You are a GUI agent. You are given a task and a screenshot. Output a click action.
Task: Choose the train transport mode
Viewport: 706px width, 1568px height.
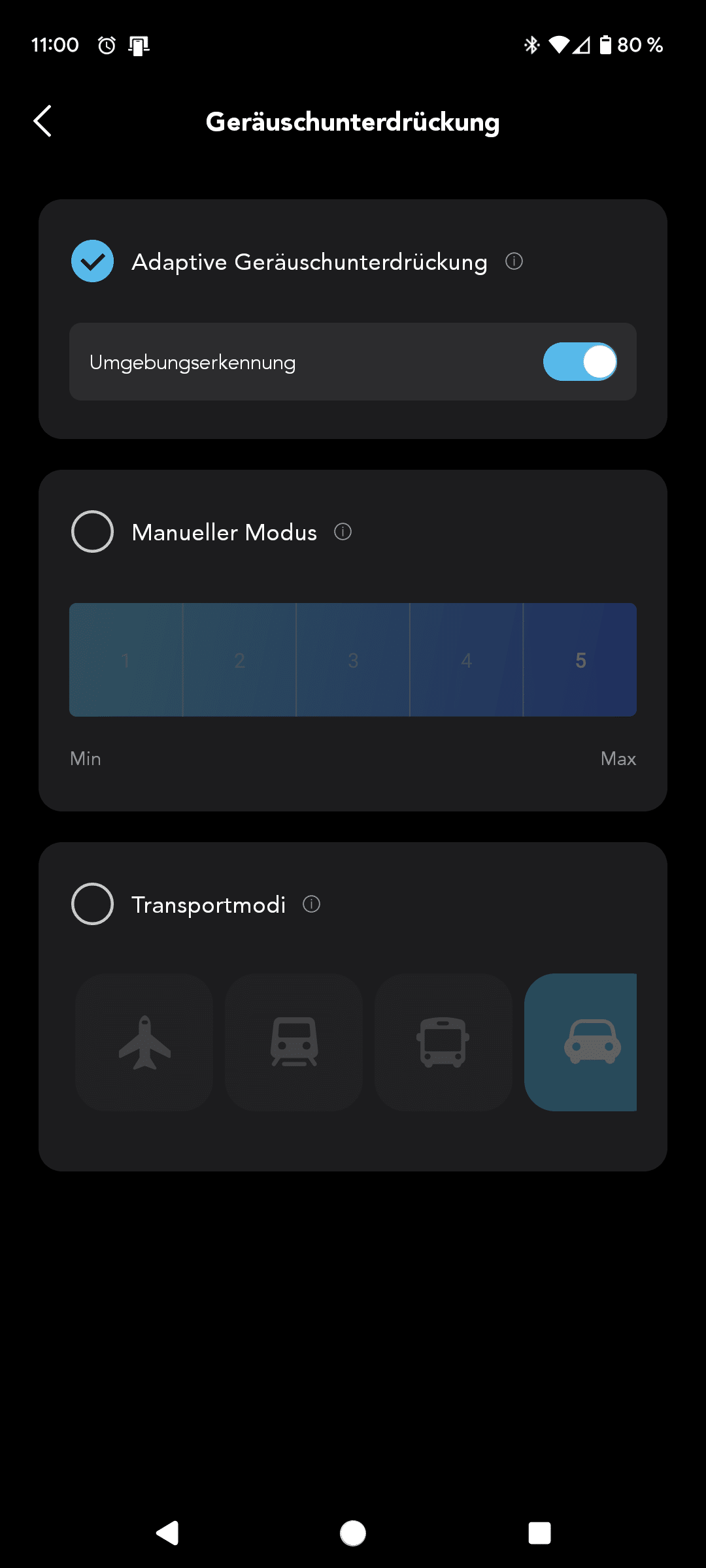294,1042
